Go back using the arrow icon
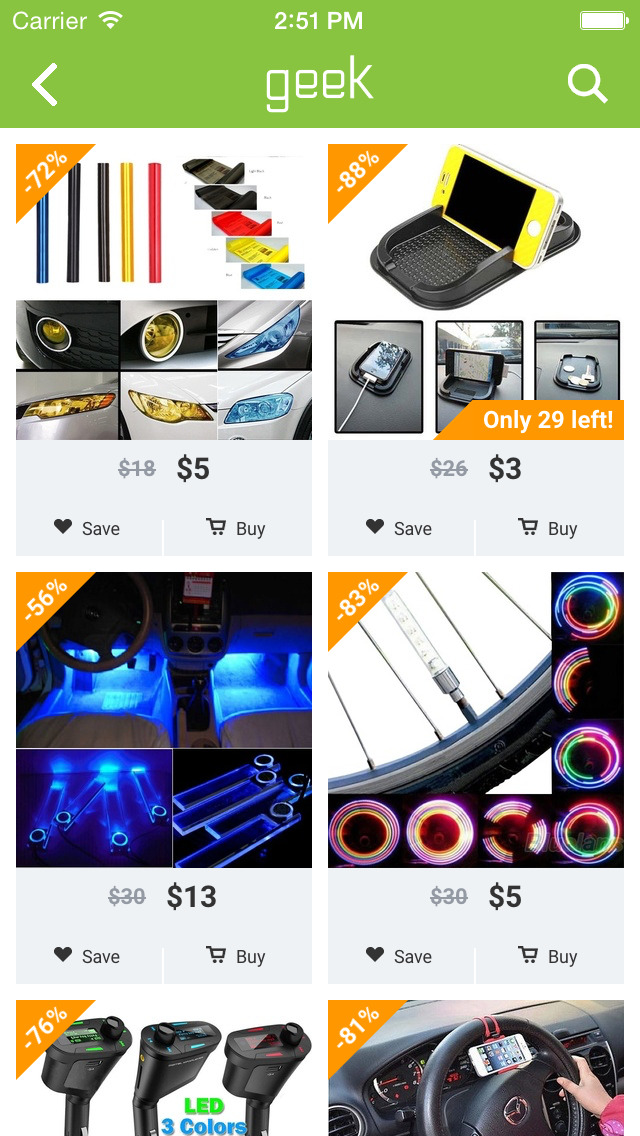This screenshot has width=640, height=1136. [45, 85]
